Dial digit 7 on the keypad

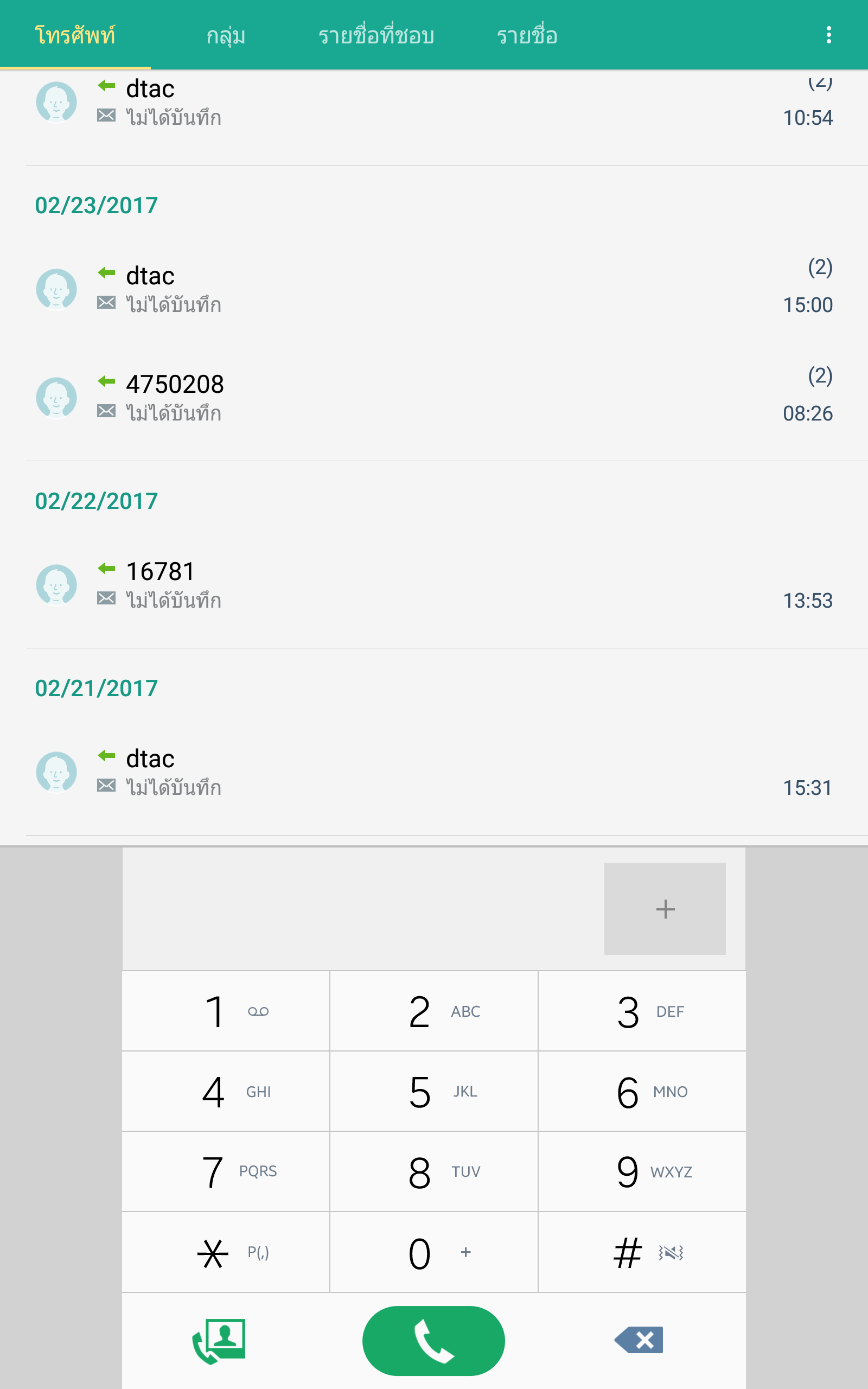click(226, 1171)
